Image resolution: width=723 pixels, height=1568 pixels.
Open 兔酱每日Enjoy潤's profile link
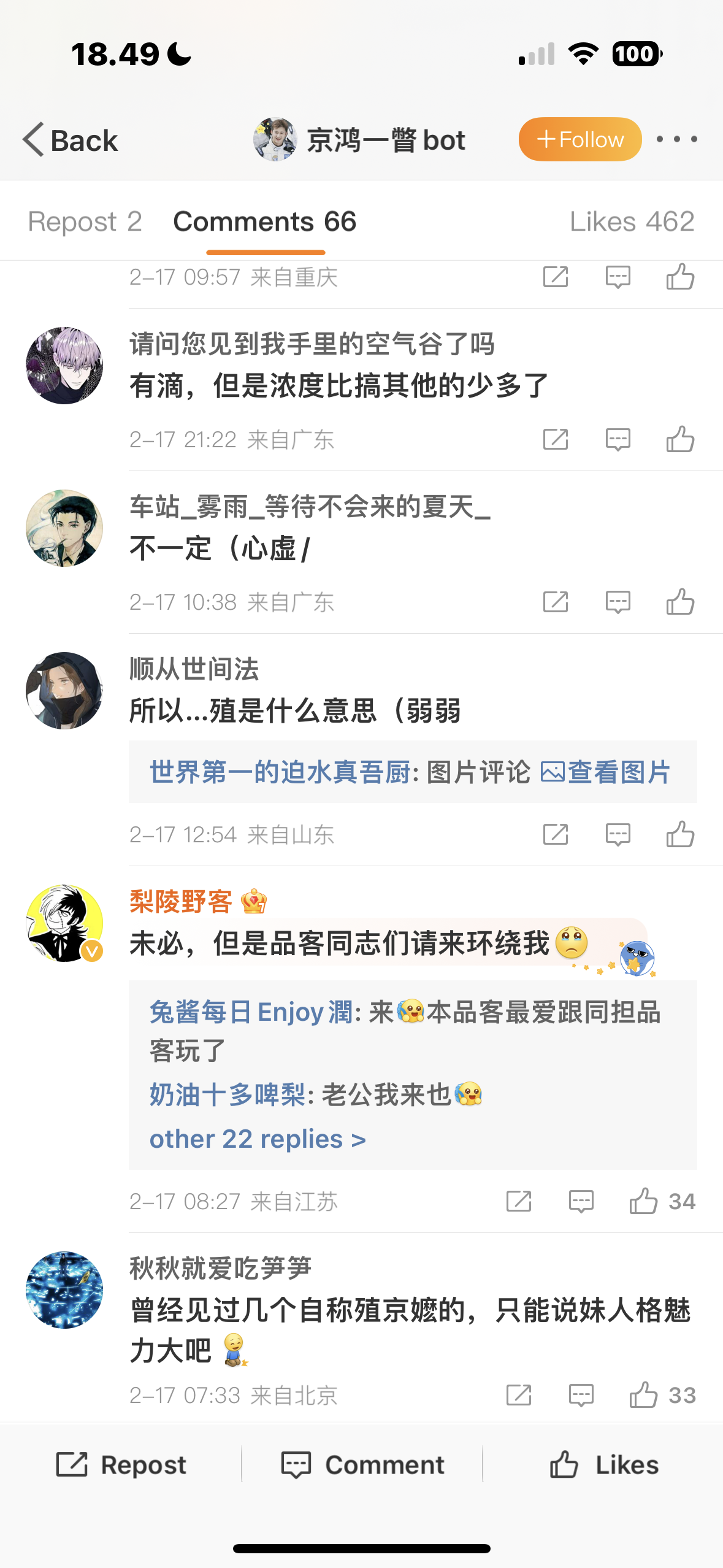pos(251,1012)
